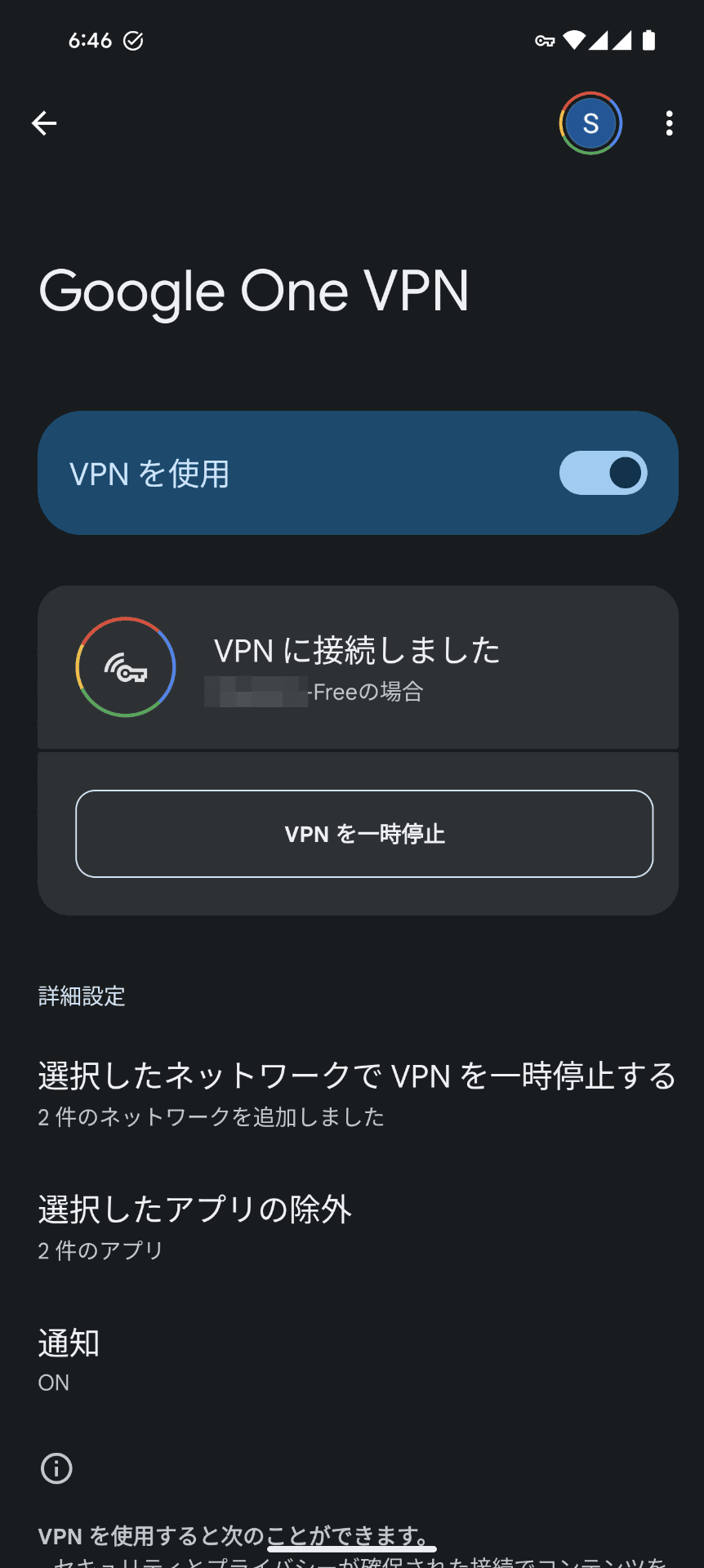This screenshot has height=1568, width=704.
Task: Tap the 6:46 clock in the status bar
Action: (92, 39)
